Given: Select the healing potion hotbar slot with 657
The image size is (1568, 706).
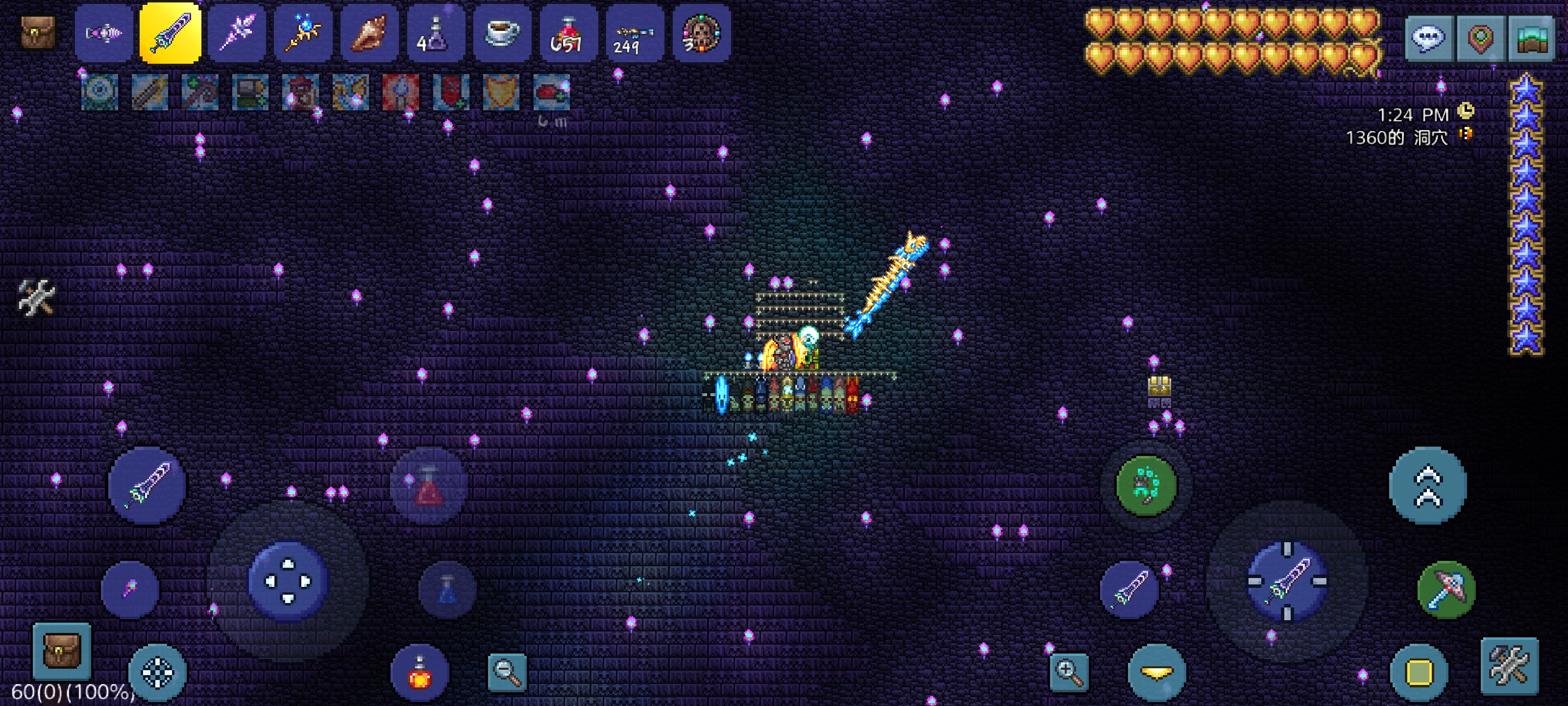Looking at the screenshot, I should point(567,33).
